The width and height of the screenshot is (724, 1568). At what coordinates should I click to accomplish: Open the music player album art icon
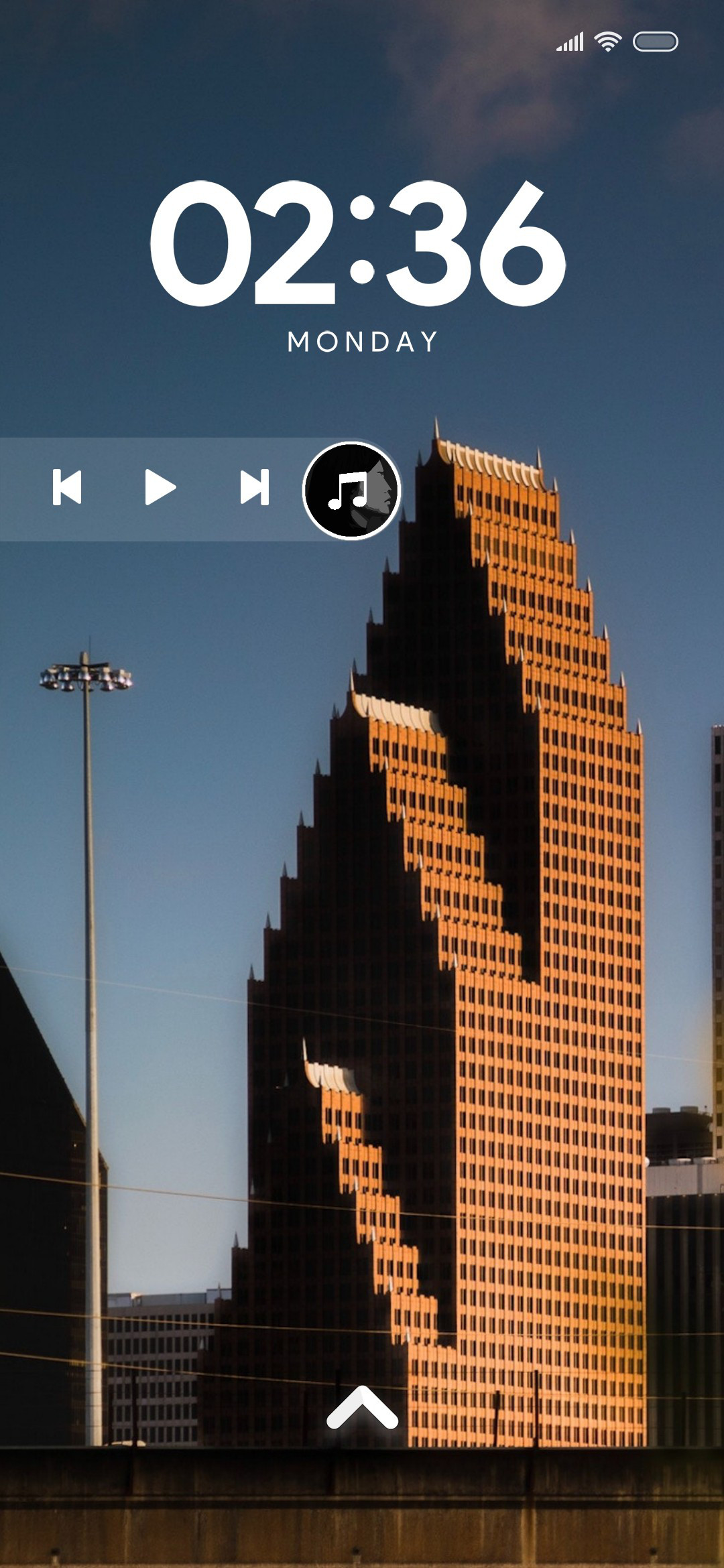pyautogui.click(x=351, y=491)
